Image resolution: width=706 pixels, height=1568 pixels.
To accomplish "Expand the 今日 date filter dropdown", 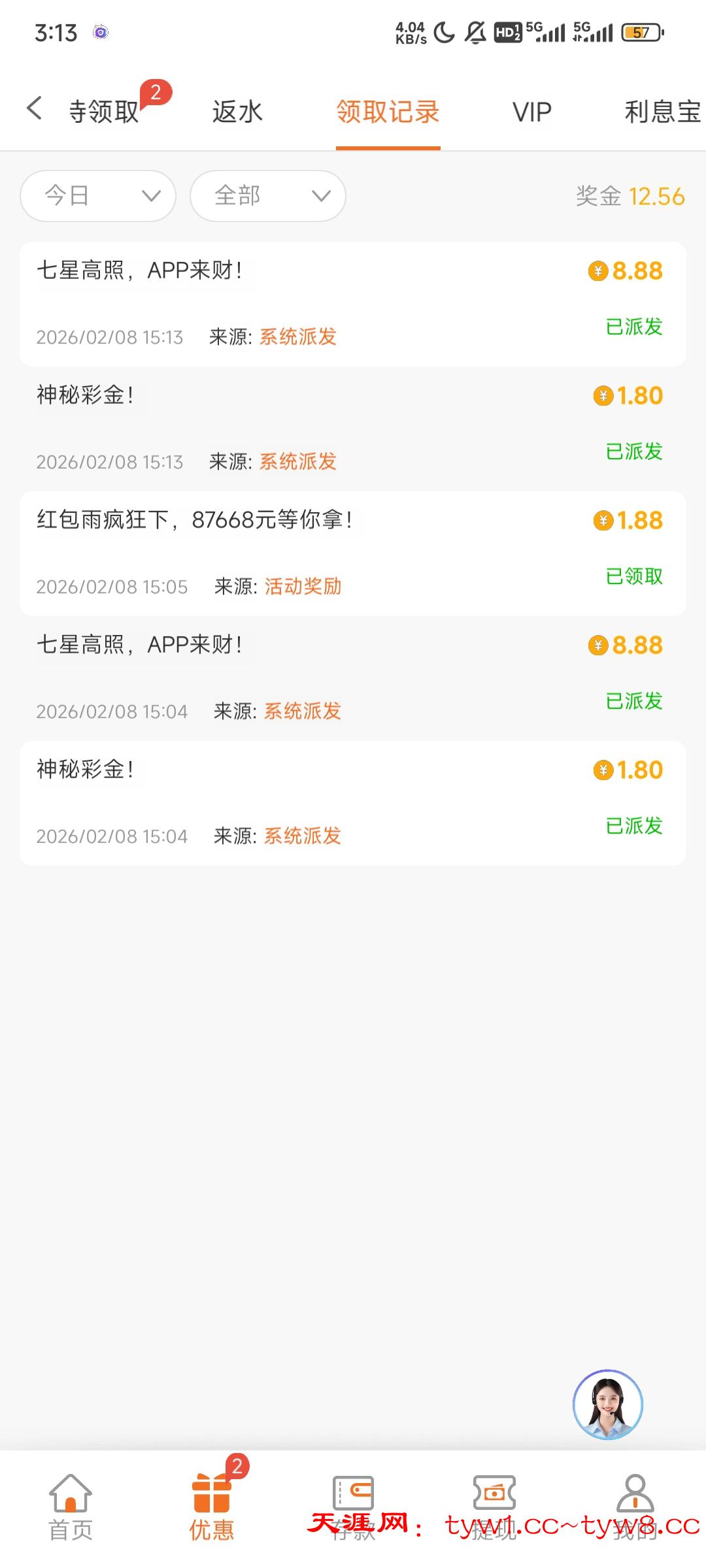I will (x=98, y=195).
